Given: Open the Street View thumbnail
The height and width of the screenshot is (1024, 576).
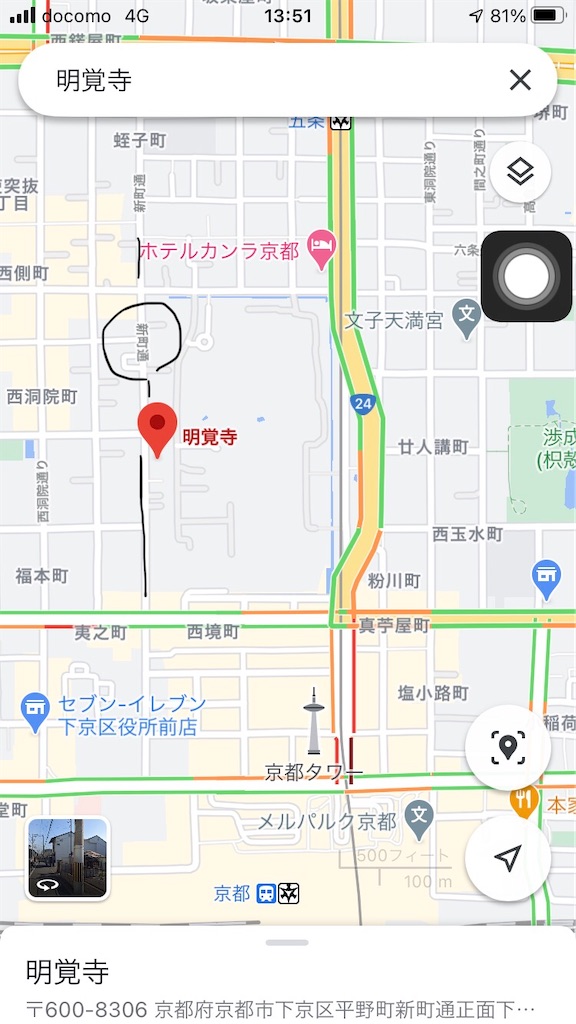Looking at the screenshot, I should coord(68,857).
